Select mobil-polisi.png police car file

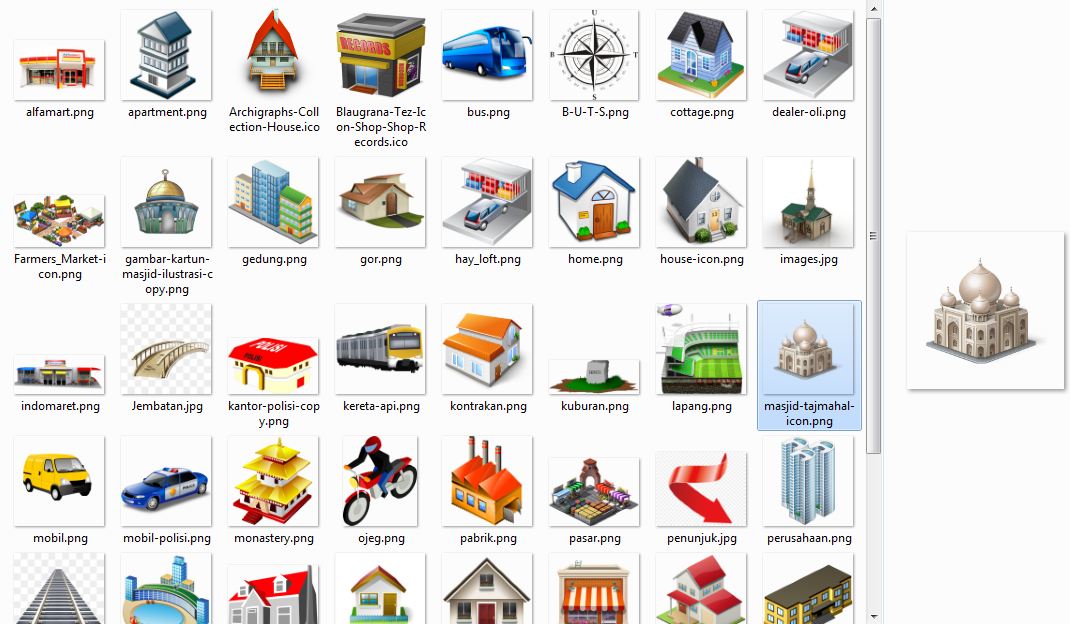pos(166,481)
